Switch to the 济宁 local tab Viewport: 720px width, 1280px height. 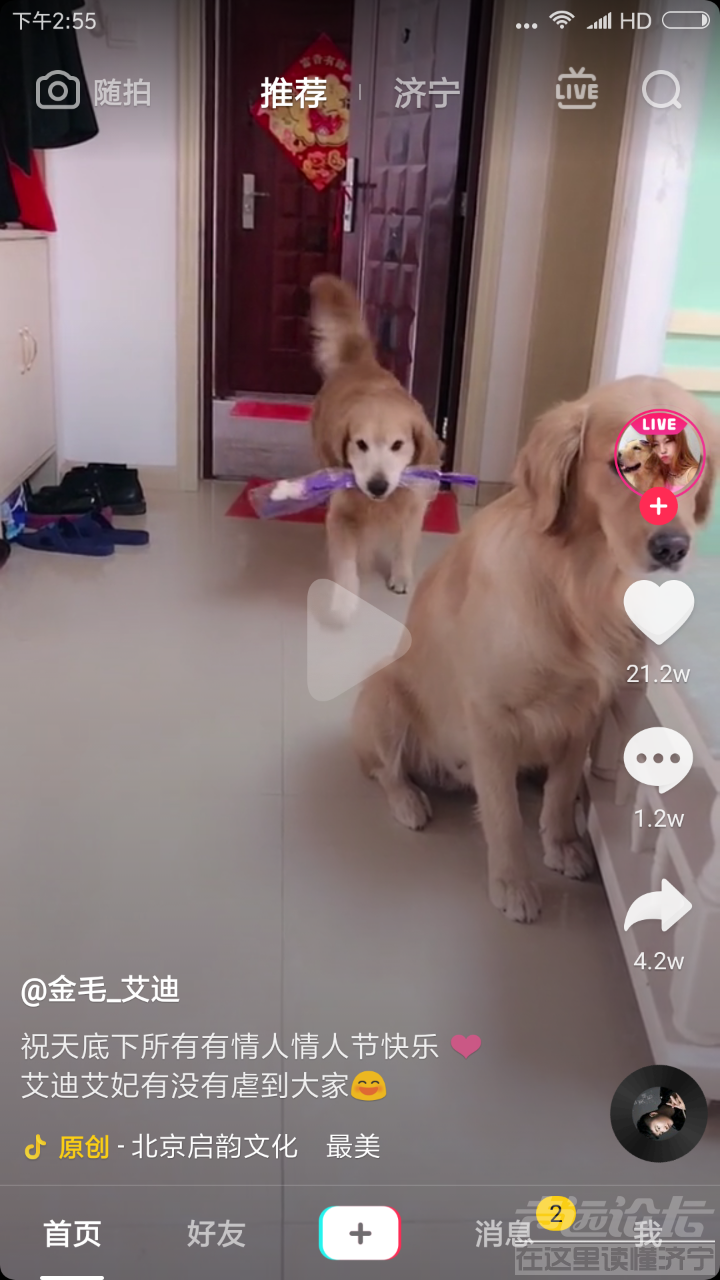tap(427, 93)
